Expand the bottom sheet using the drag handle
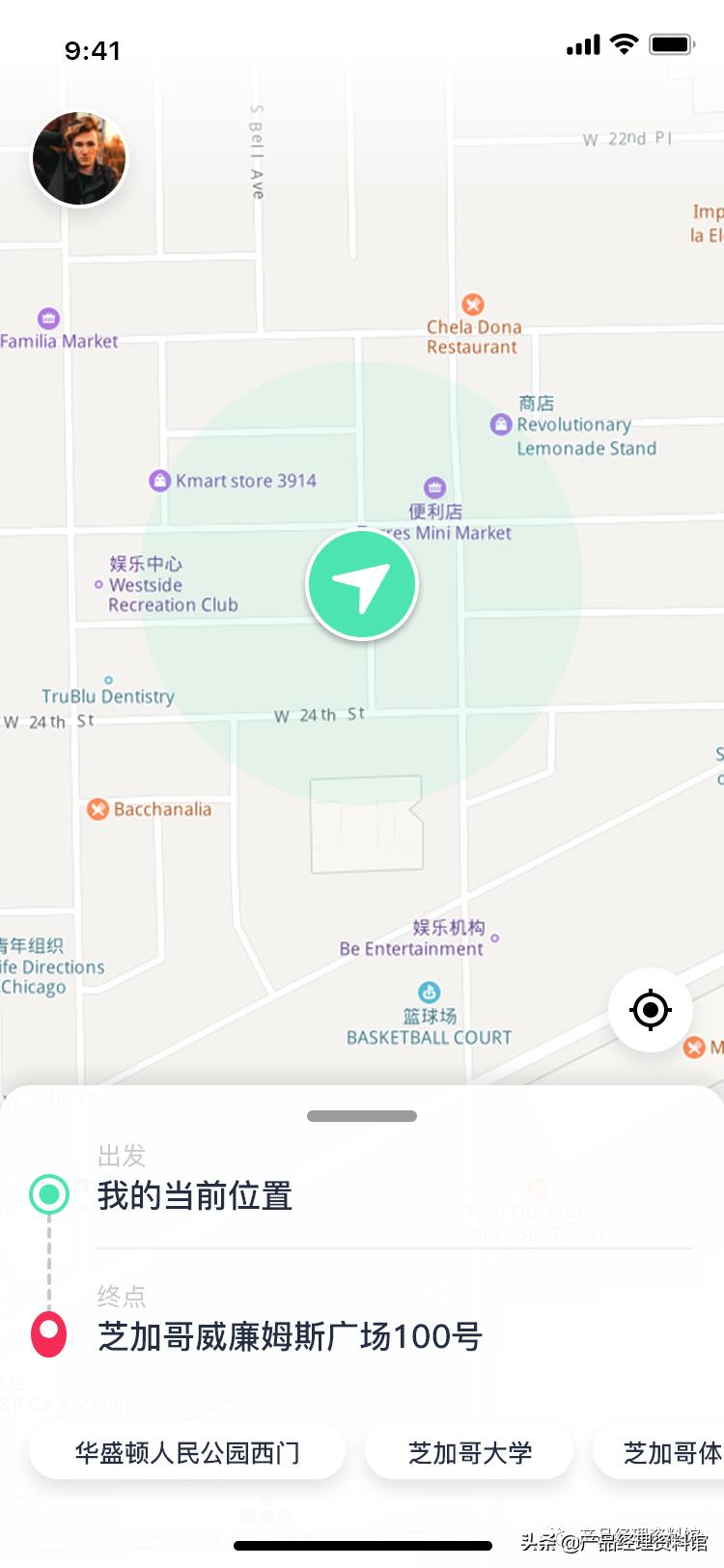 pos(362,1115)
